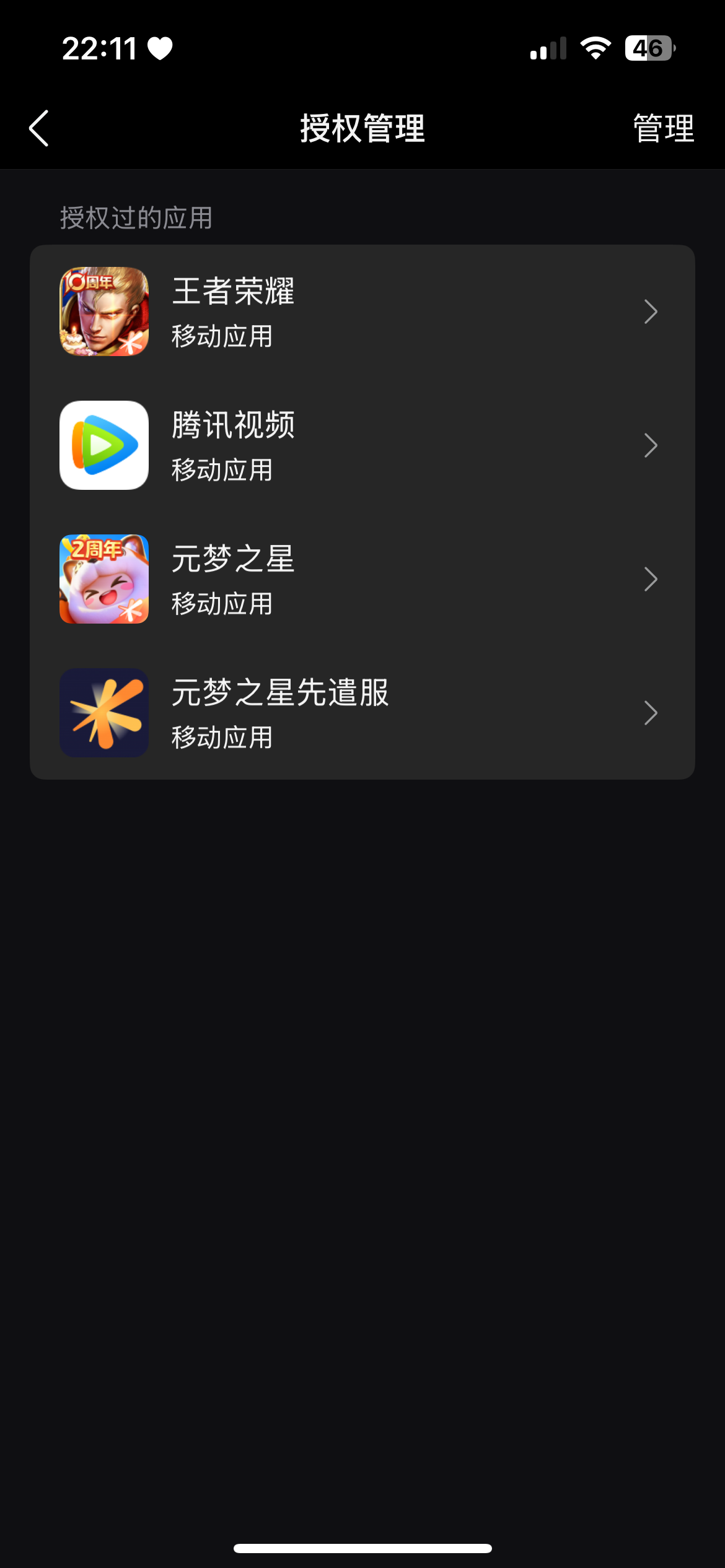This screenshot has height=1568, width=725.
Task: Go back from 授权管理 page
Action: [x=38, y=128]
